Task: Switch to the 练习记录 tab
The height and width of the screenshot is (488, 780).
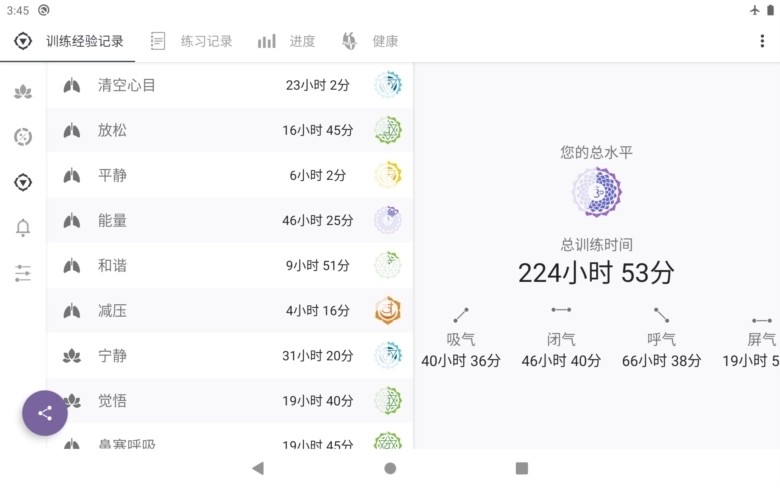Action: (x=191, y=41)
